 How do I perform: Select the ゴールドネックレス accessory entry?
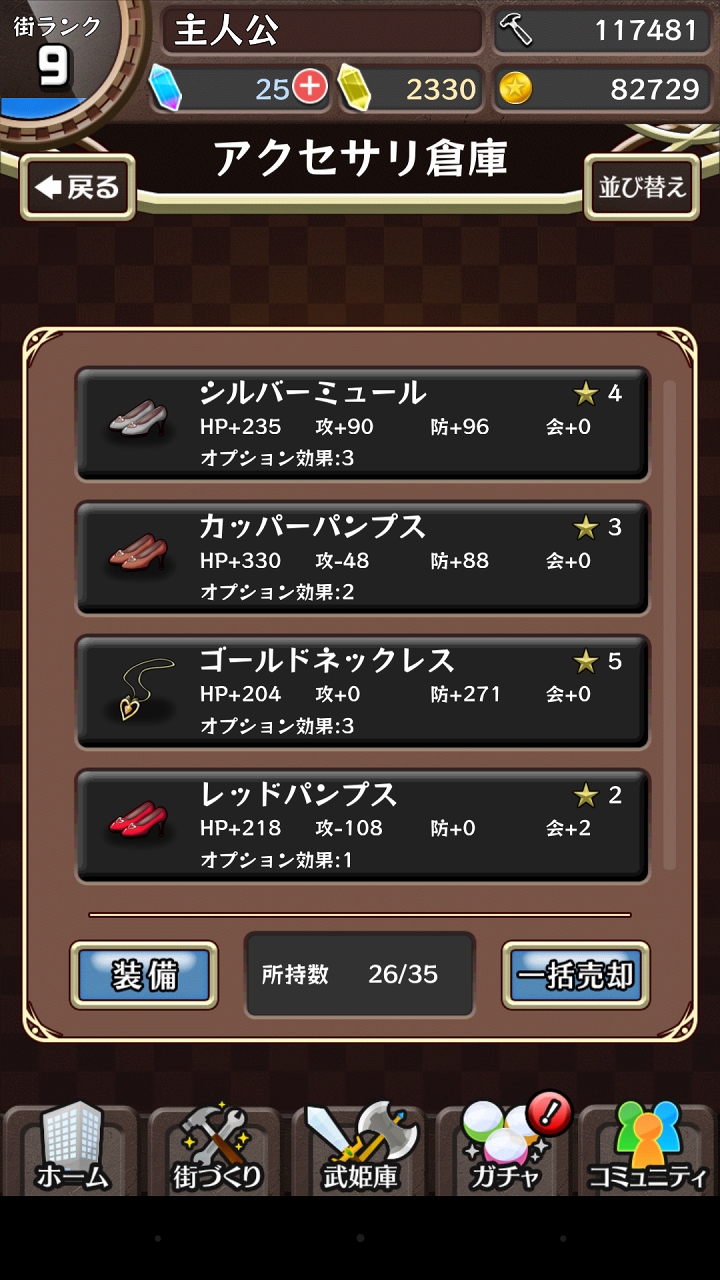pos(360,691)
